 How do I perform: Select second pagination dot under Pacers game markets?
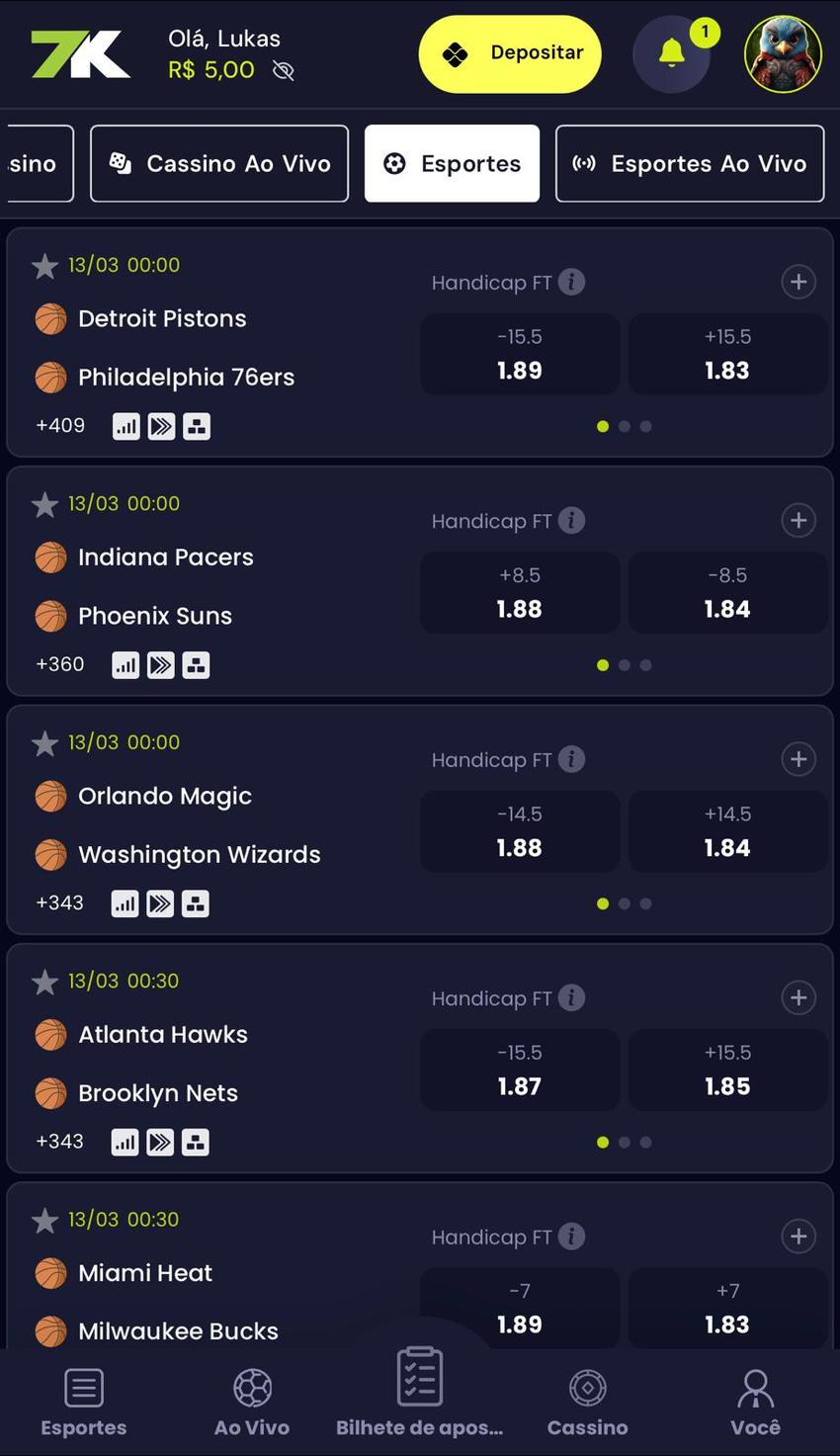point(625,664)
